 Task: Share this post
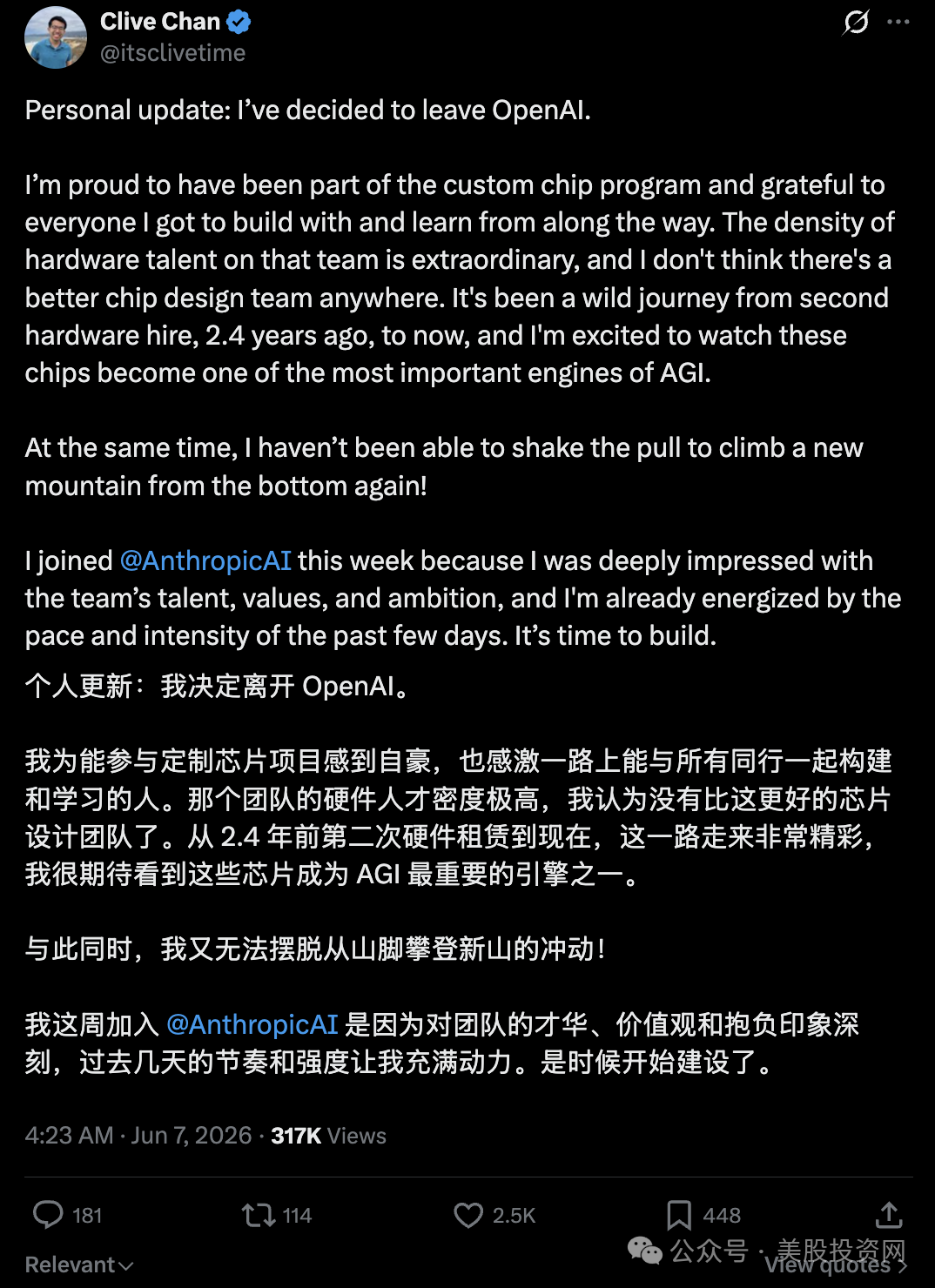pos(889,1215)
